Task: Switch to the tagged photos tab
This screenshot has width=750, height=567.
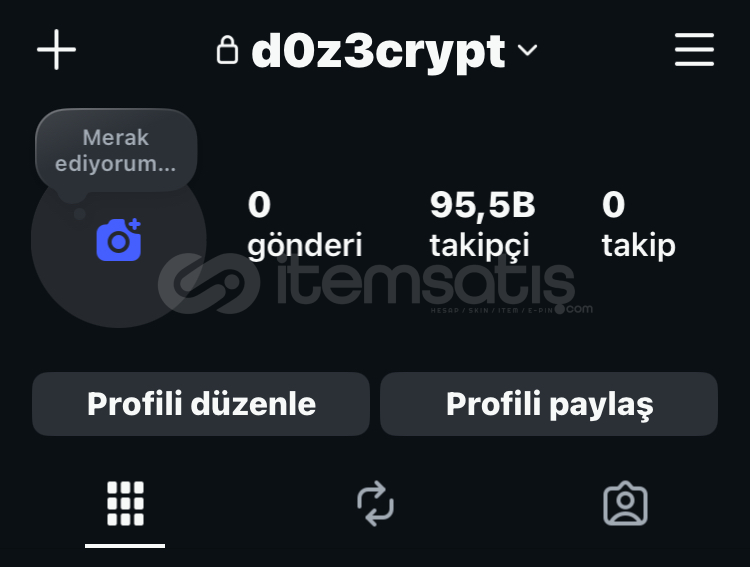Action: pos(626,504)
